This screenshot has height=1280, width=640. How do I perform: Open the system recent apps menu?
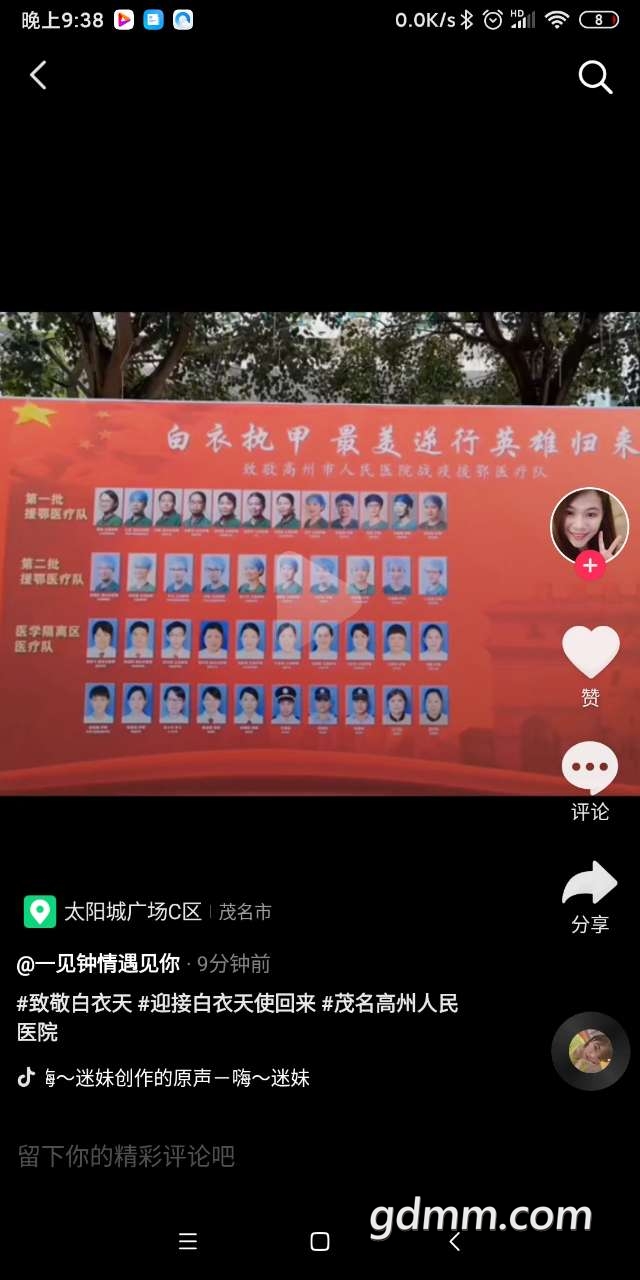tap(187, 1241)
